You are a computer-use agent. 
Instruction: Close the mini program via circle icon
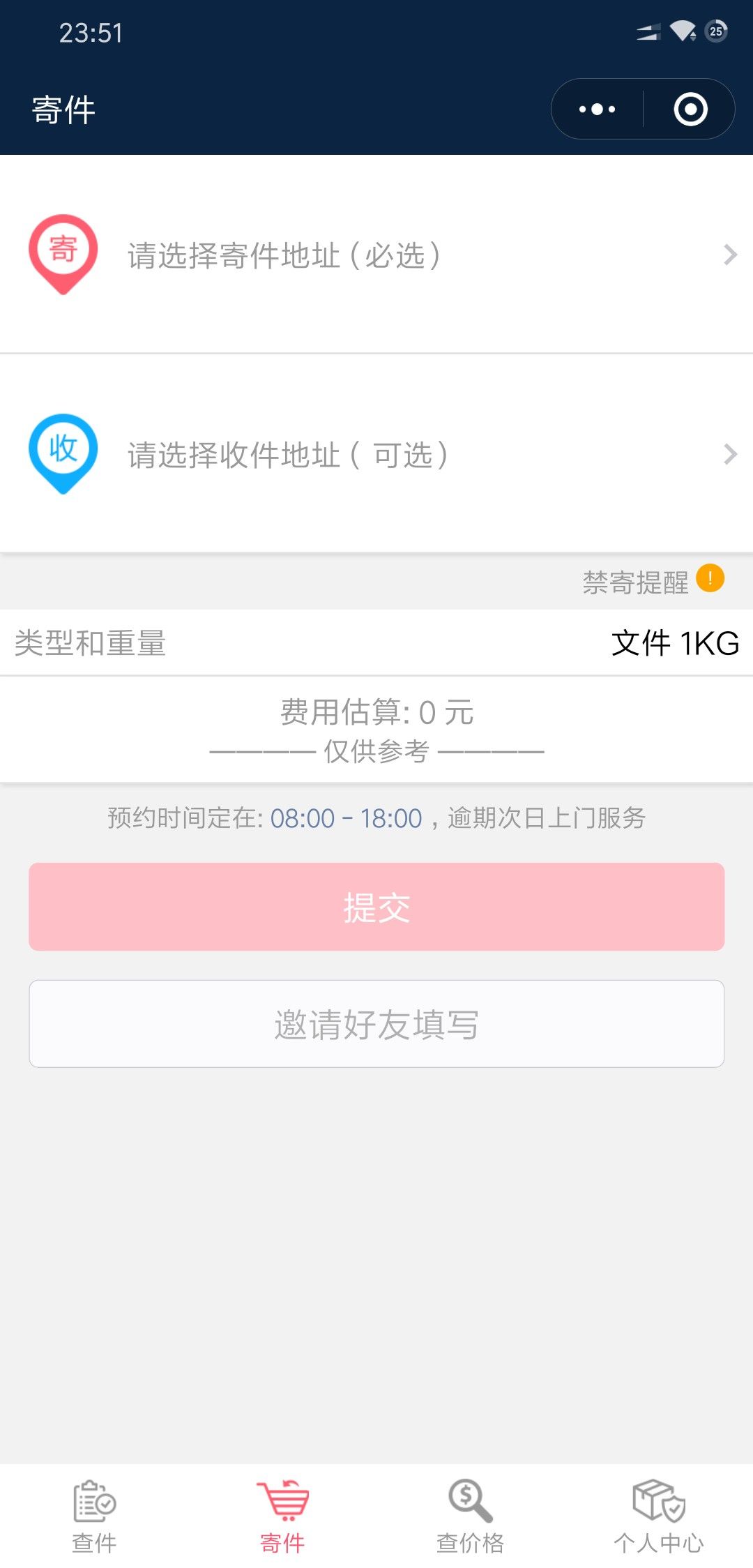pos(690,110)
